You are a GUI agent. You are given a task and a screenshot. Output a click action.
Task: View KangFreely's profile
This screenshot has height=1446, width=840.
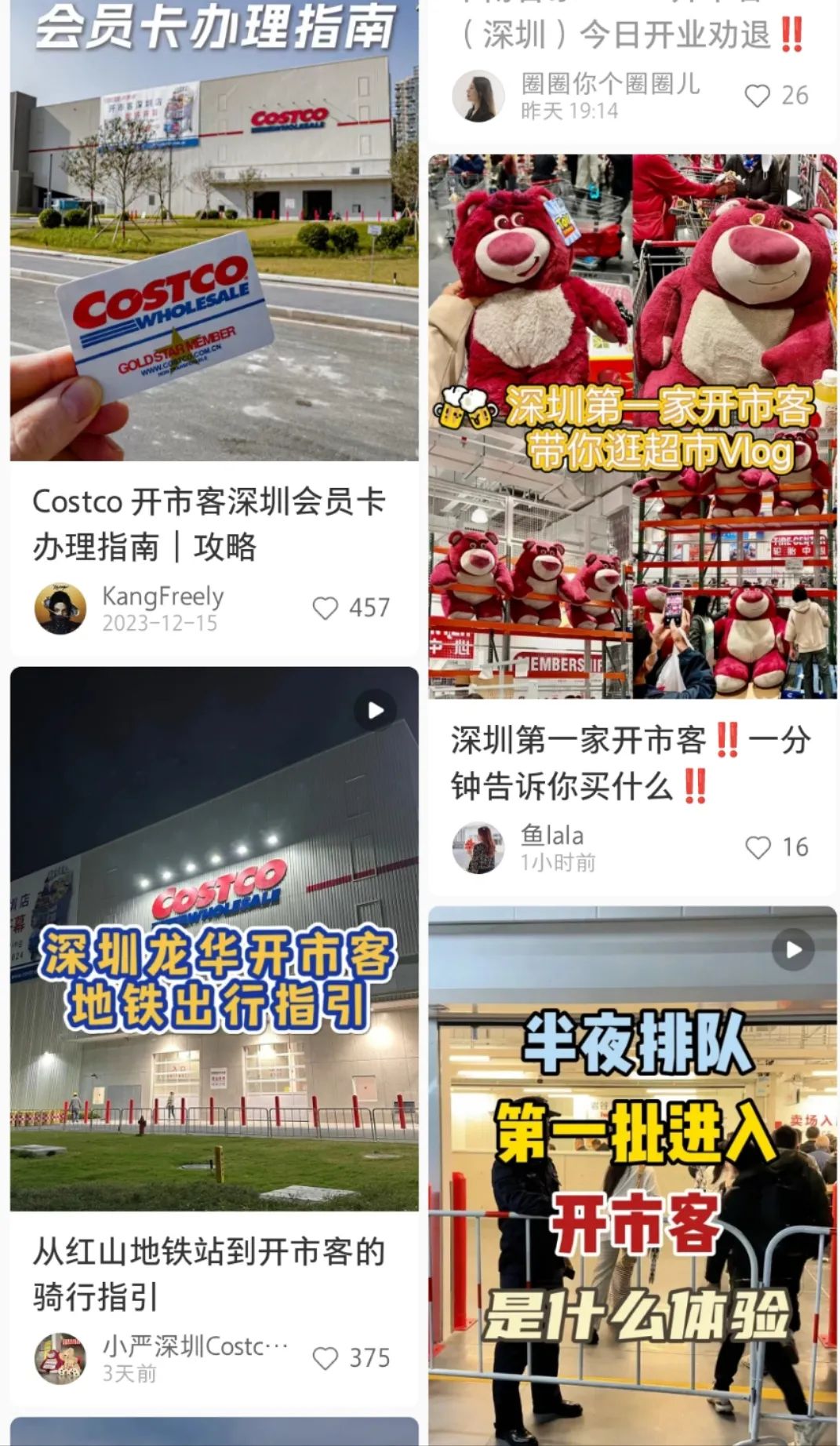pos(60,608)
